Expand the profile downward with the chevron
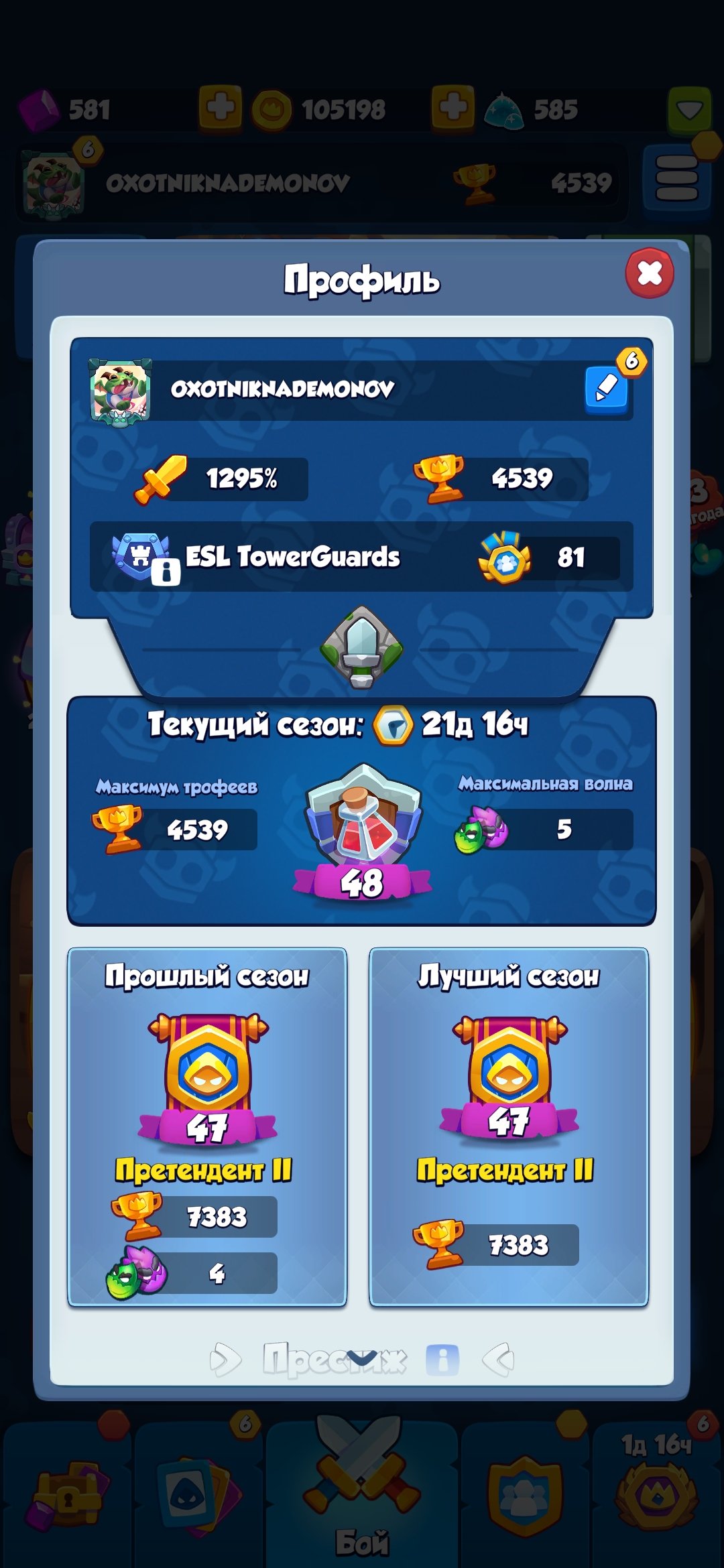Image resolution: width=724 pixels, height=1568 pixels. click(x=362, y=1358)
